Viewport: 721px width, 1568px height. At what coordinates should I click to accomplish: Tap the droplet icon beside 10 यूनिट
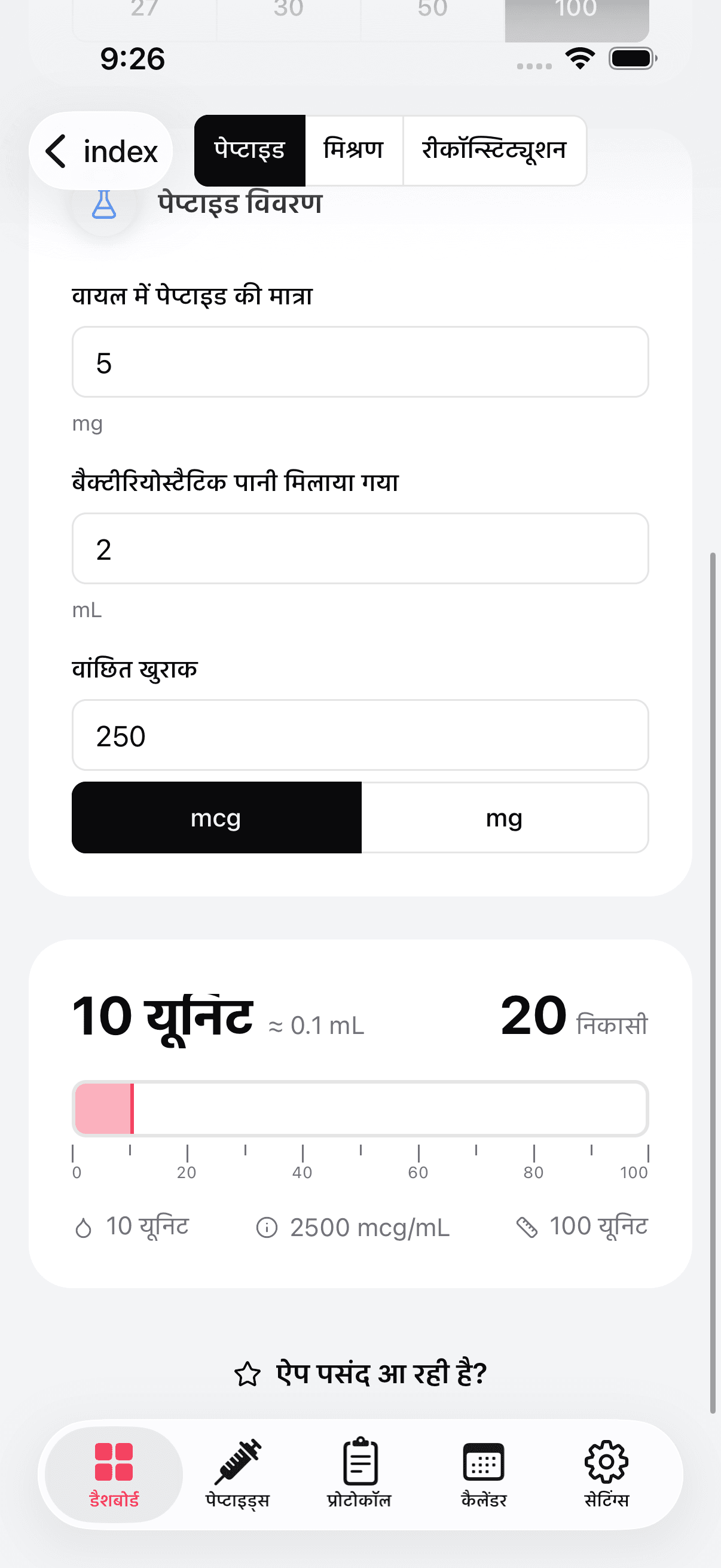83,1226
